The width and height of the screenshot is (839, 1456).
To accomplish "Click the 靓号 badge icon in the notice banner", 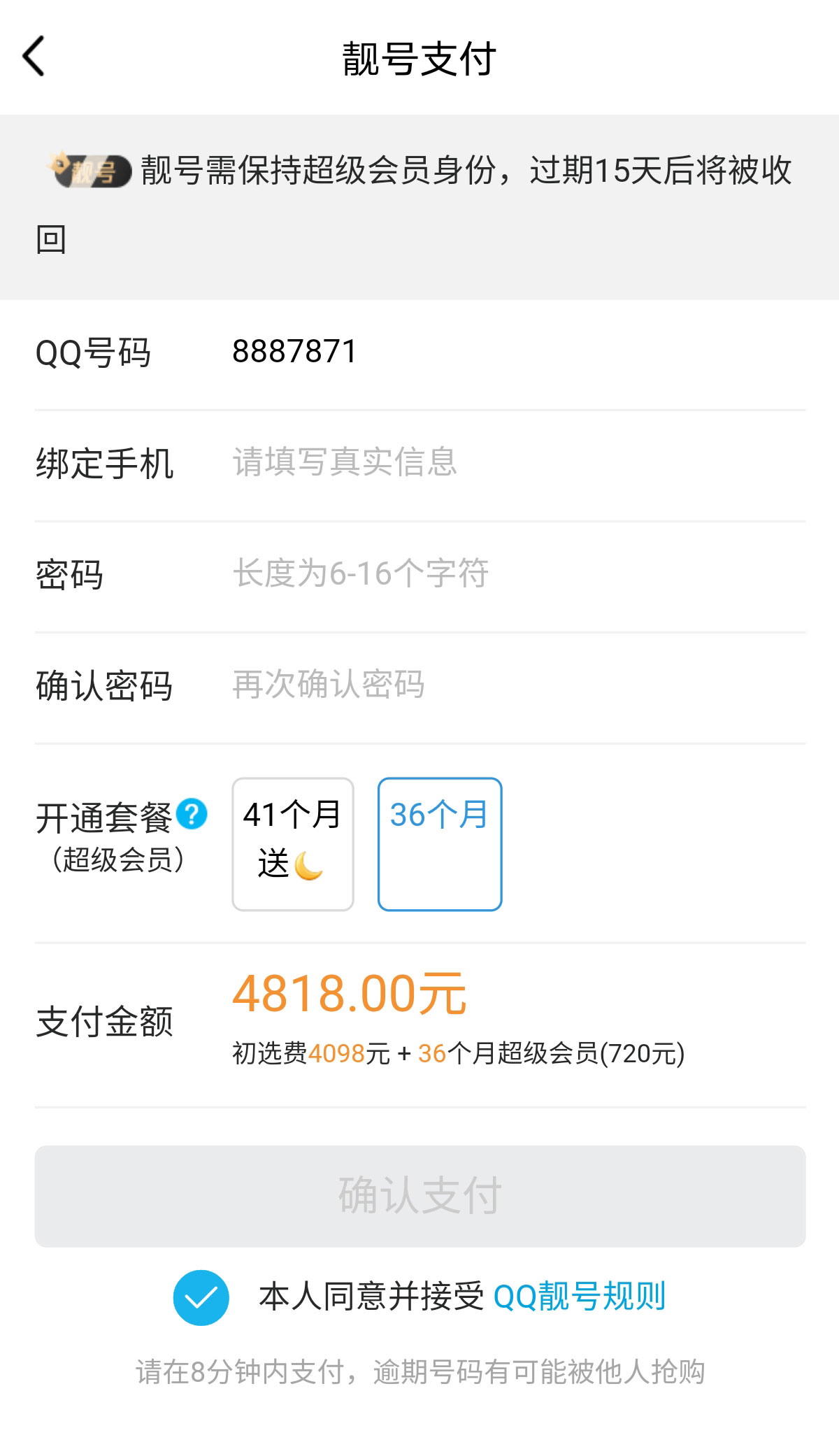I will 91,171.
